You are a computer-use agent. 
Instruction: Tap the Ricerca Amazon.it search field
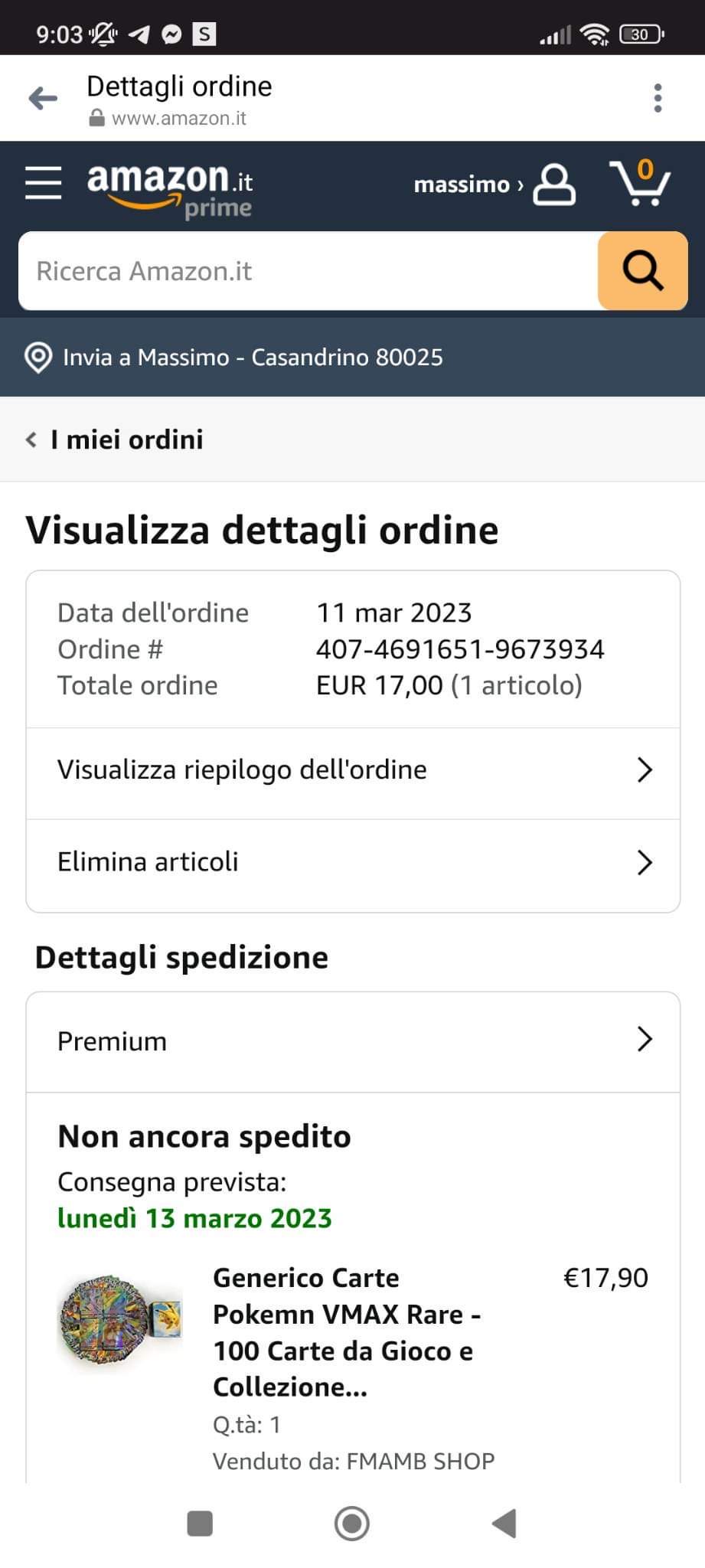point(308,271)
